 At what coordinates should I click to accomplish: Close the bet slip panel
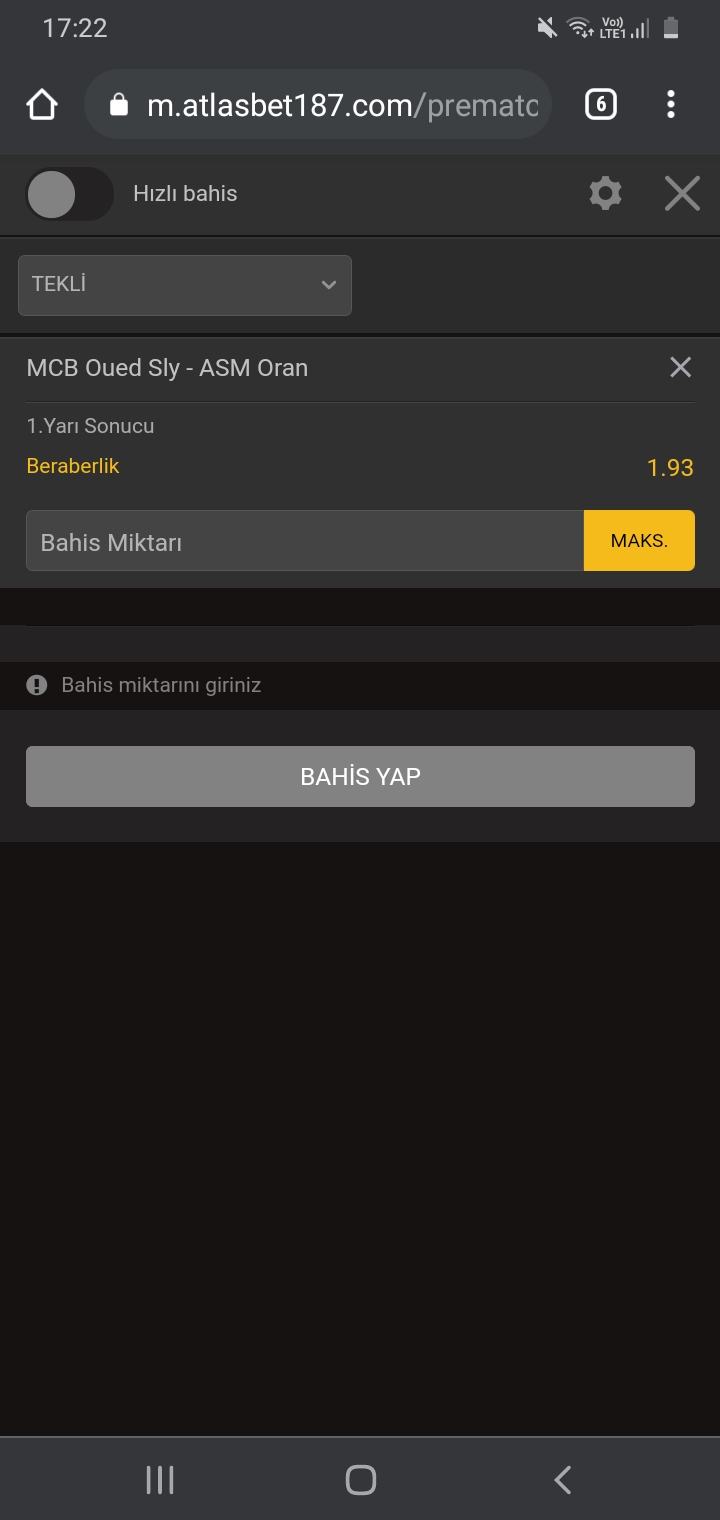682,193
